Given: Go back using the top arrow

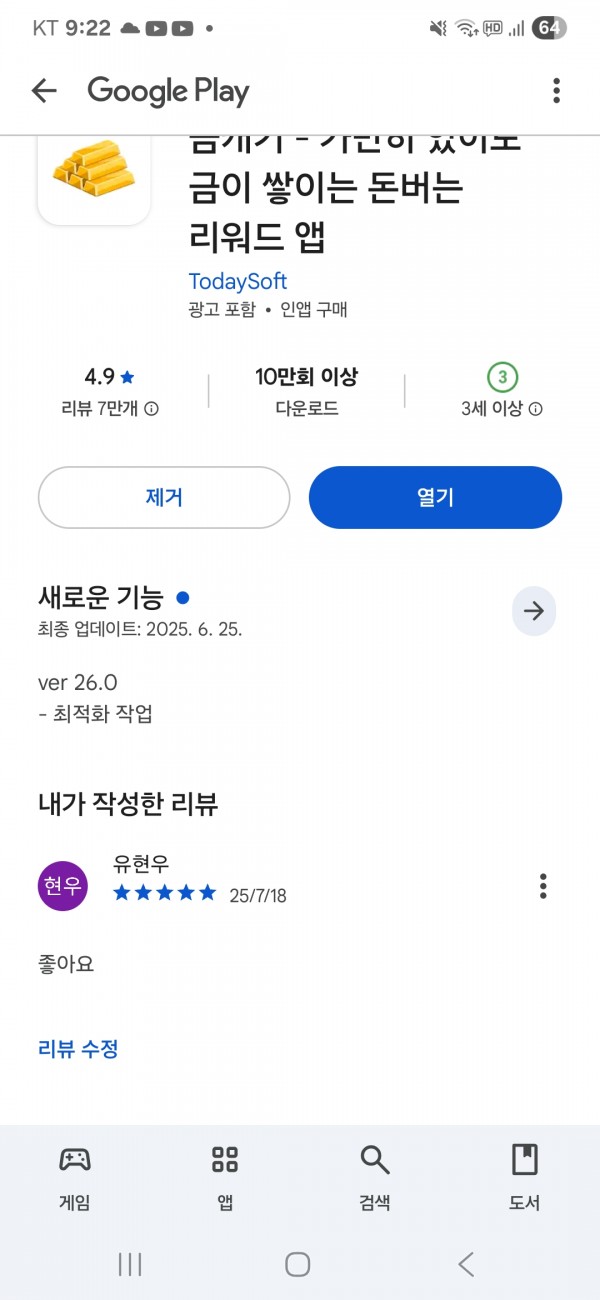Looking at the screenshot, I should click(44, 91).
